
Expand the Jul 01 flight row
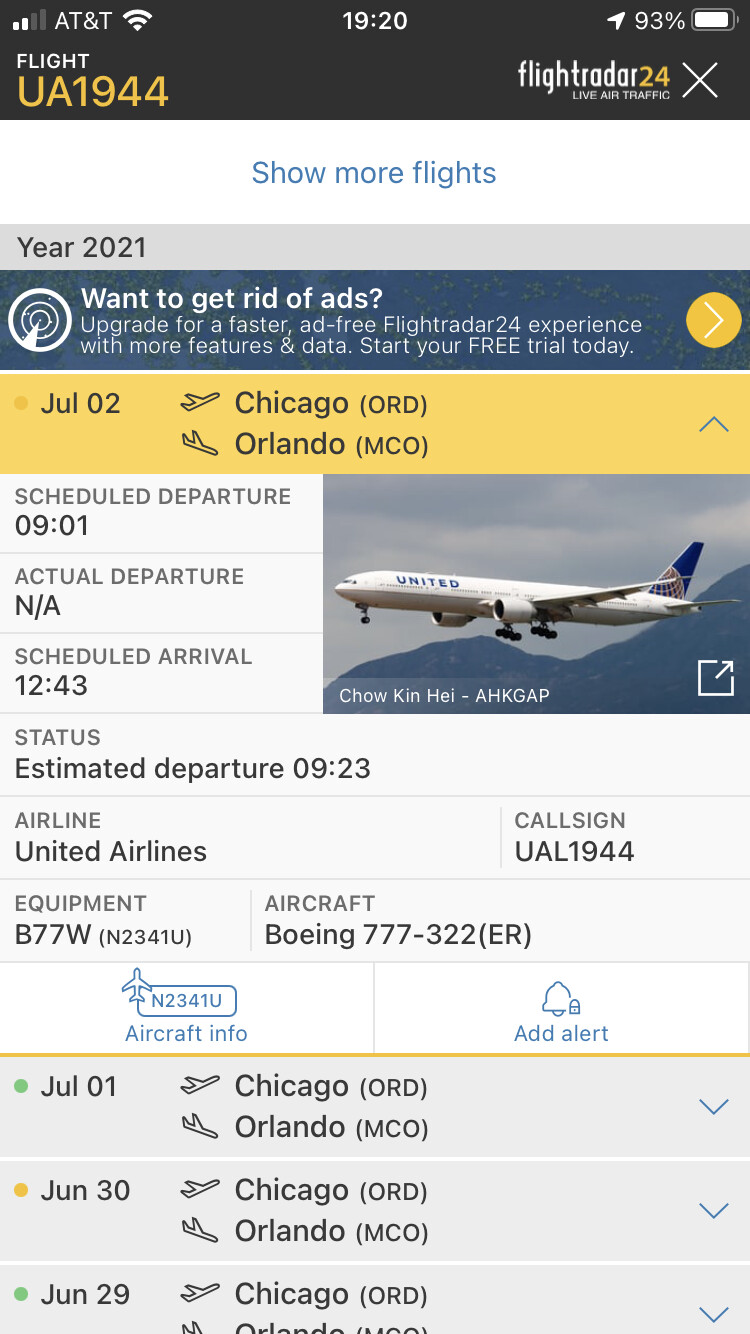tap(713, 1106)
